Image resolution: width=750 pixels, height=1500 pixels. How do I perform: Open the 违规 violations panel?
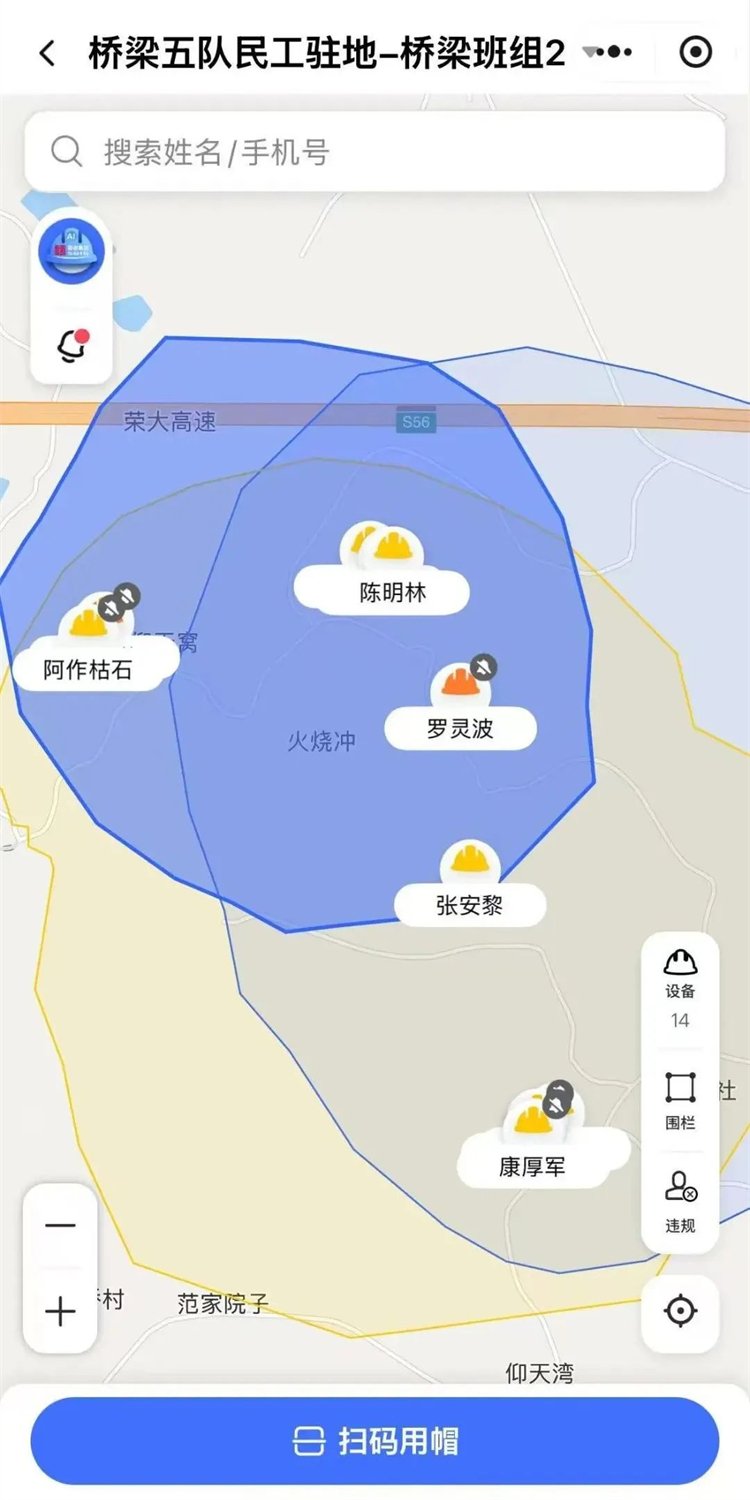point(680,1202)
